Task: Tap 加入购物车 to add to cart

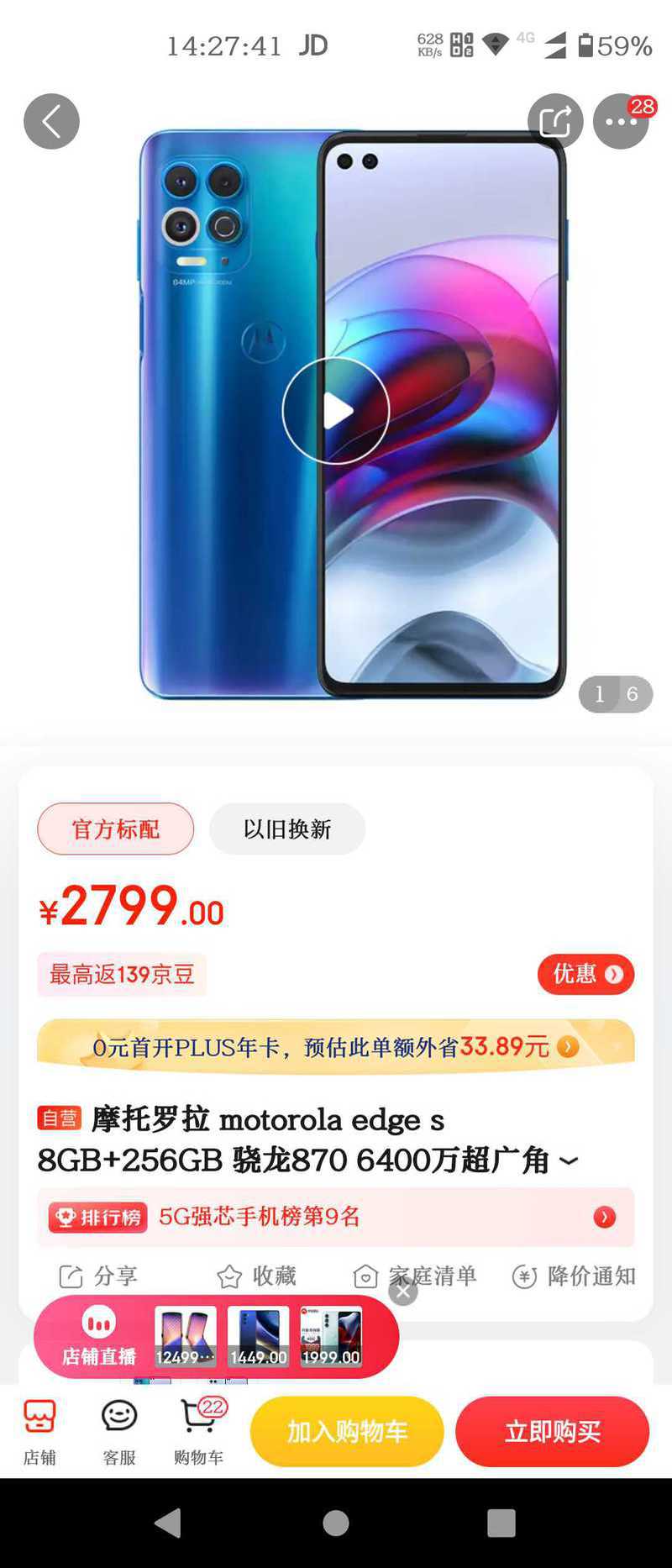Action: tap(347, 1432)
